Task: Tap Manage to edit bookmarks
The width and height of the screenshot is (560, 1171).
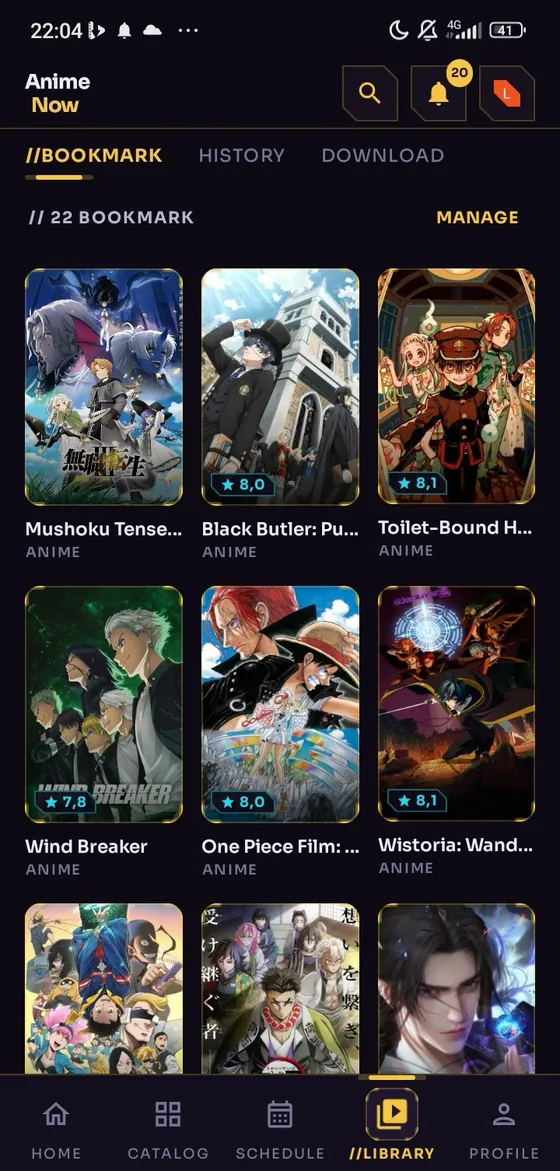Action: [x=477, y=217]
